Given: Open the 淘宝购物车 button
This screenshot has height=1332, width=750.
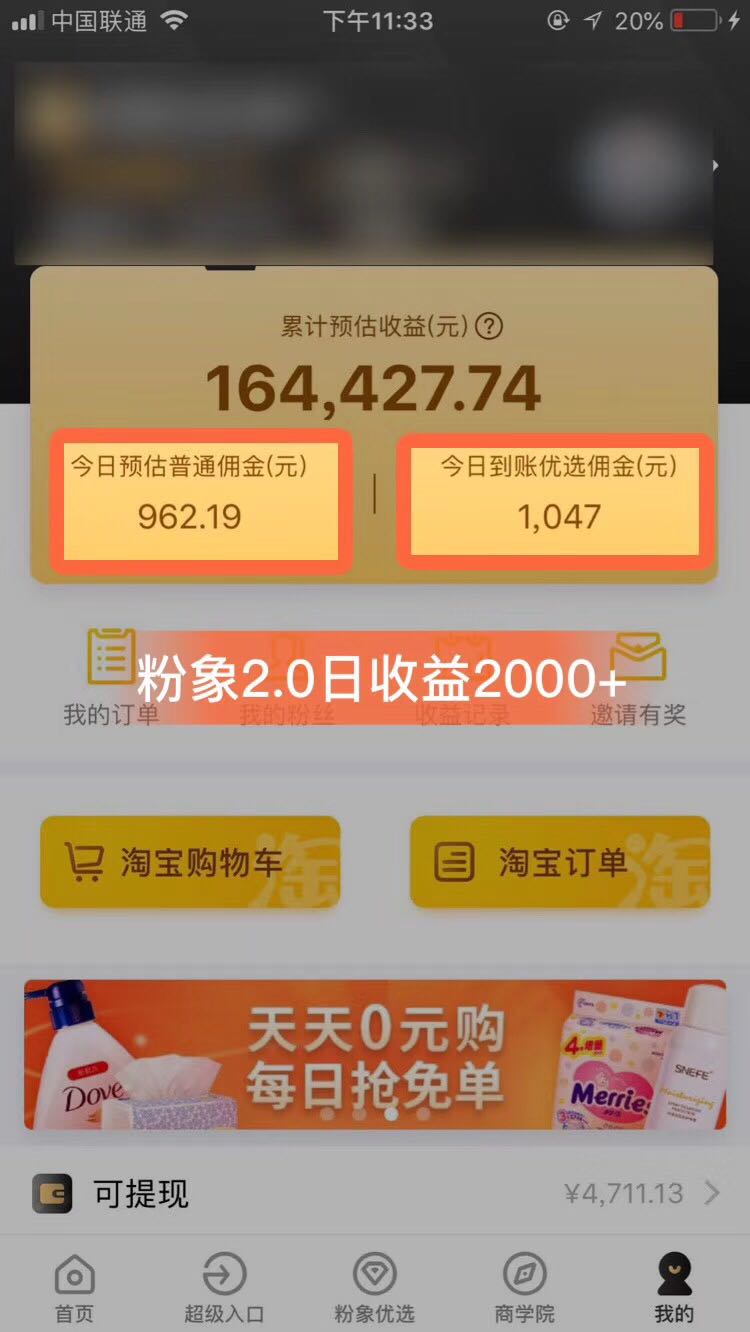Looking at the screenshot, I should point(190,862).
